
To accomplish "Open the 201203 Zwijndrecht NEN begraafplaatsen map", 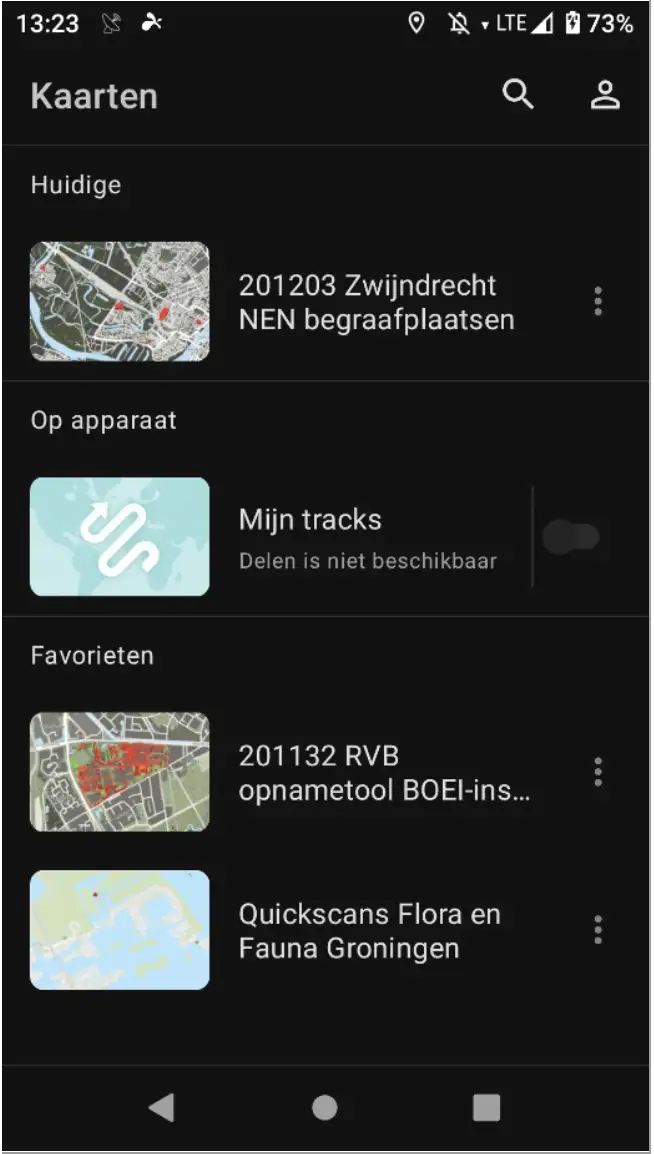I will click(376, 302).
